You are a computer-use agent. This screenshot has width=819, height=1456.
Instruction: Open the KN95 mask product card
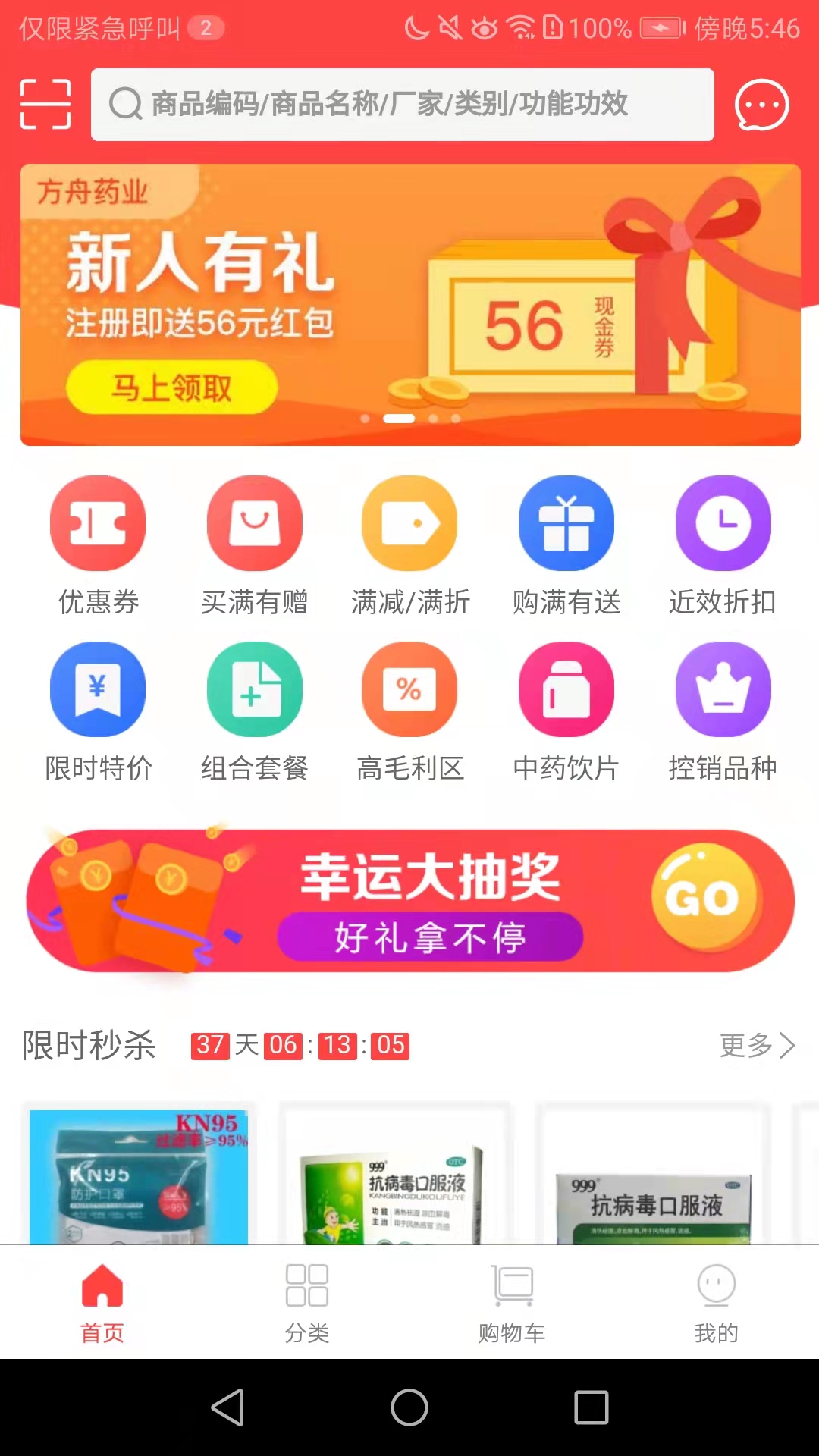click(139, 1175)
